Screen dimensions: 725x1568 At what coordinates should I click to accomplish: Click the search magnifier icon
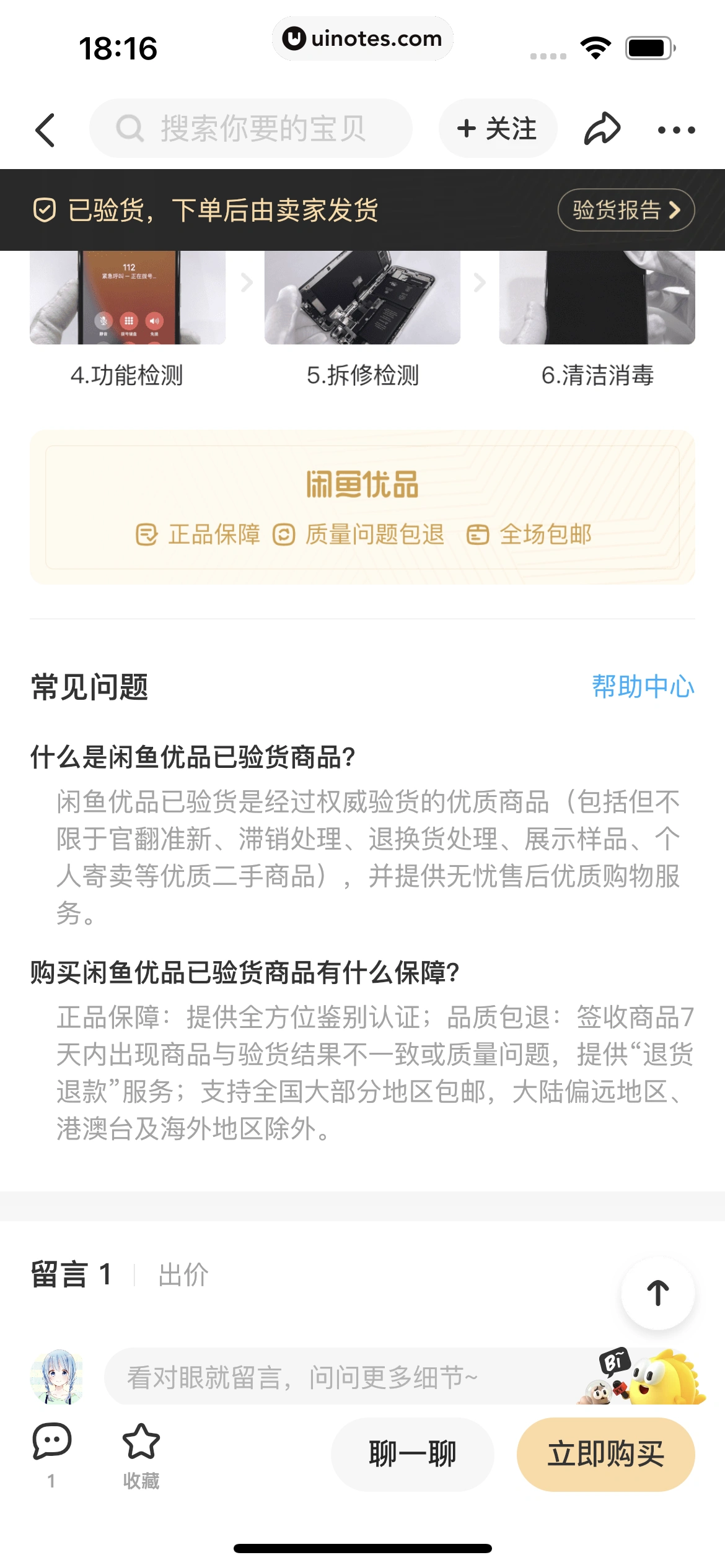pyautogui.click(x=129, y=128)
